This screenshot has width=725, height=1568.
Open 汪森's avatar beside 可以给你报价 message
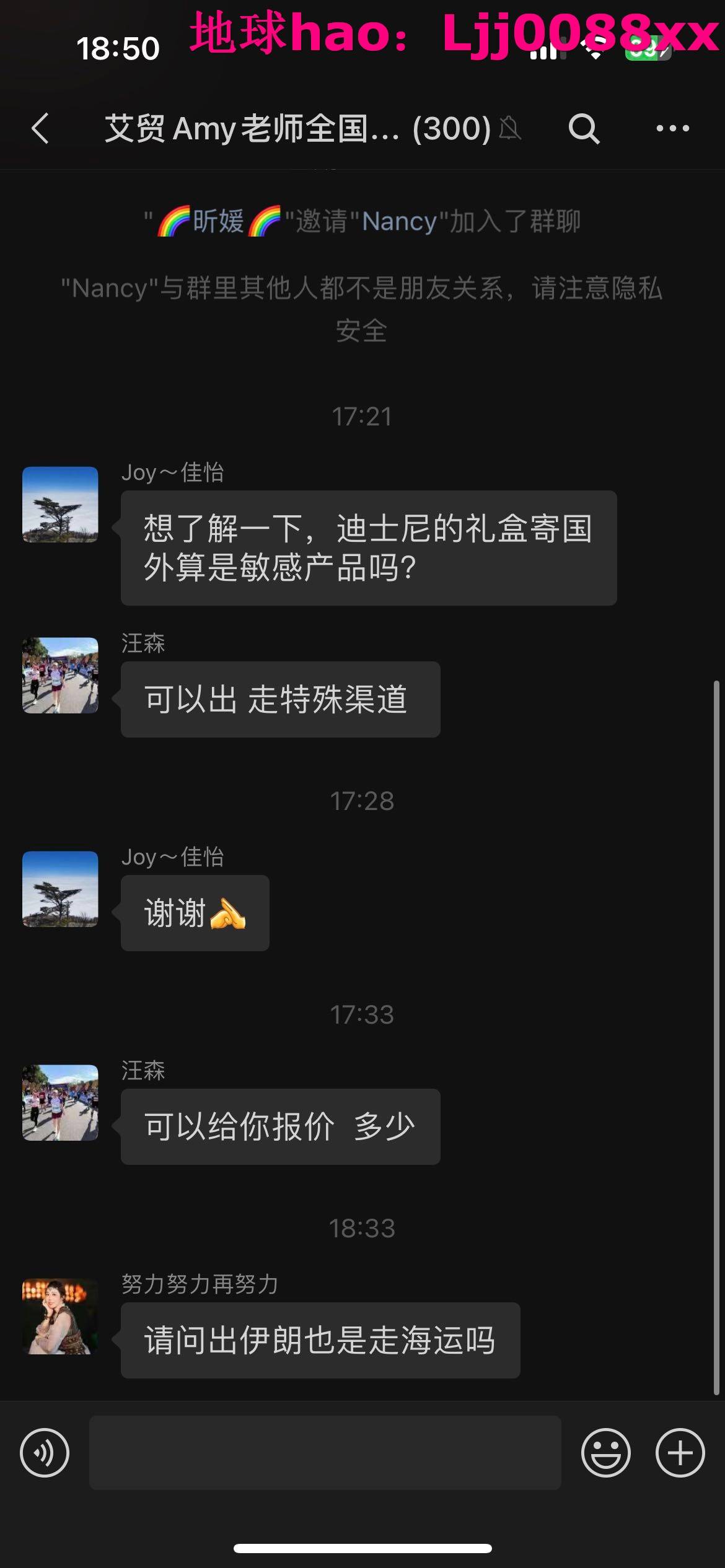pyautogui.click(x=60, y=1103)
